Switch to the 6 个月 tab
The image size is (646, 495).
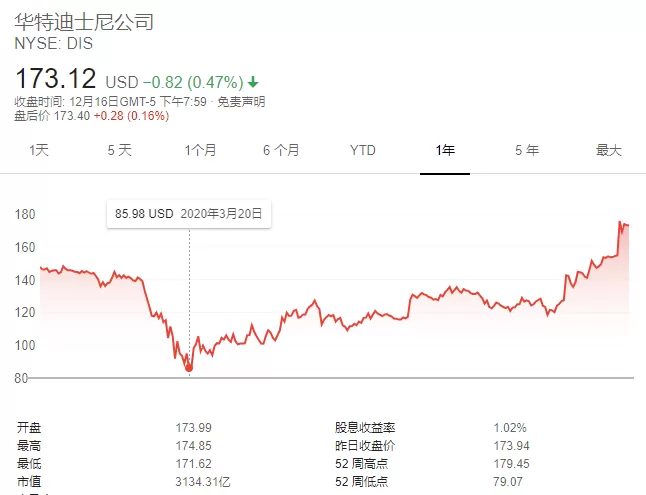(x=281, y=150)
